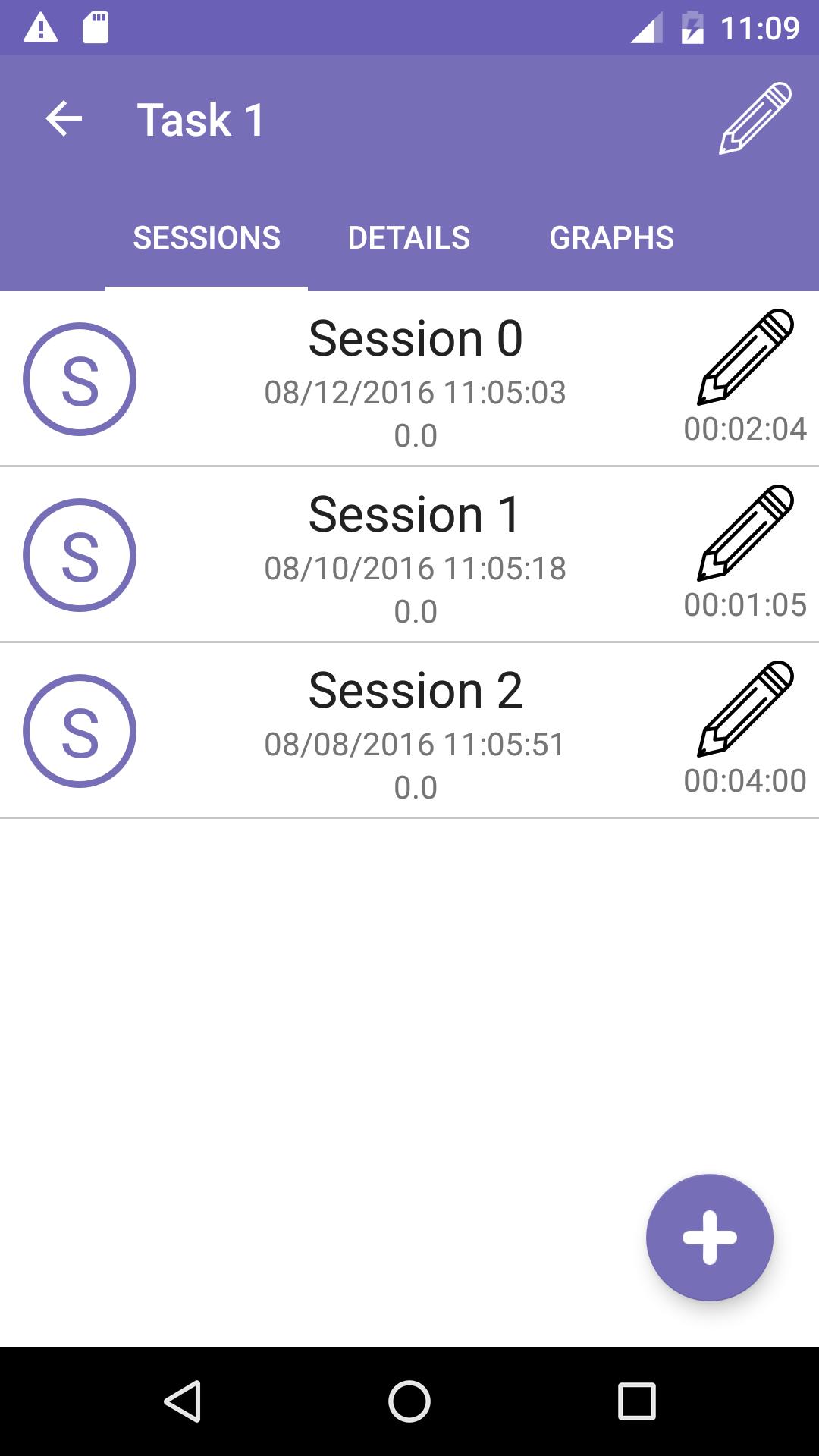The image size is (819, 1456).
Task: Edit Task 1 with the toolbar pencil
Action: [x=755, y=118]
